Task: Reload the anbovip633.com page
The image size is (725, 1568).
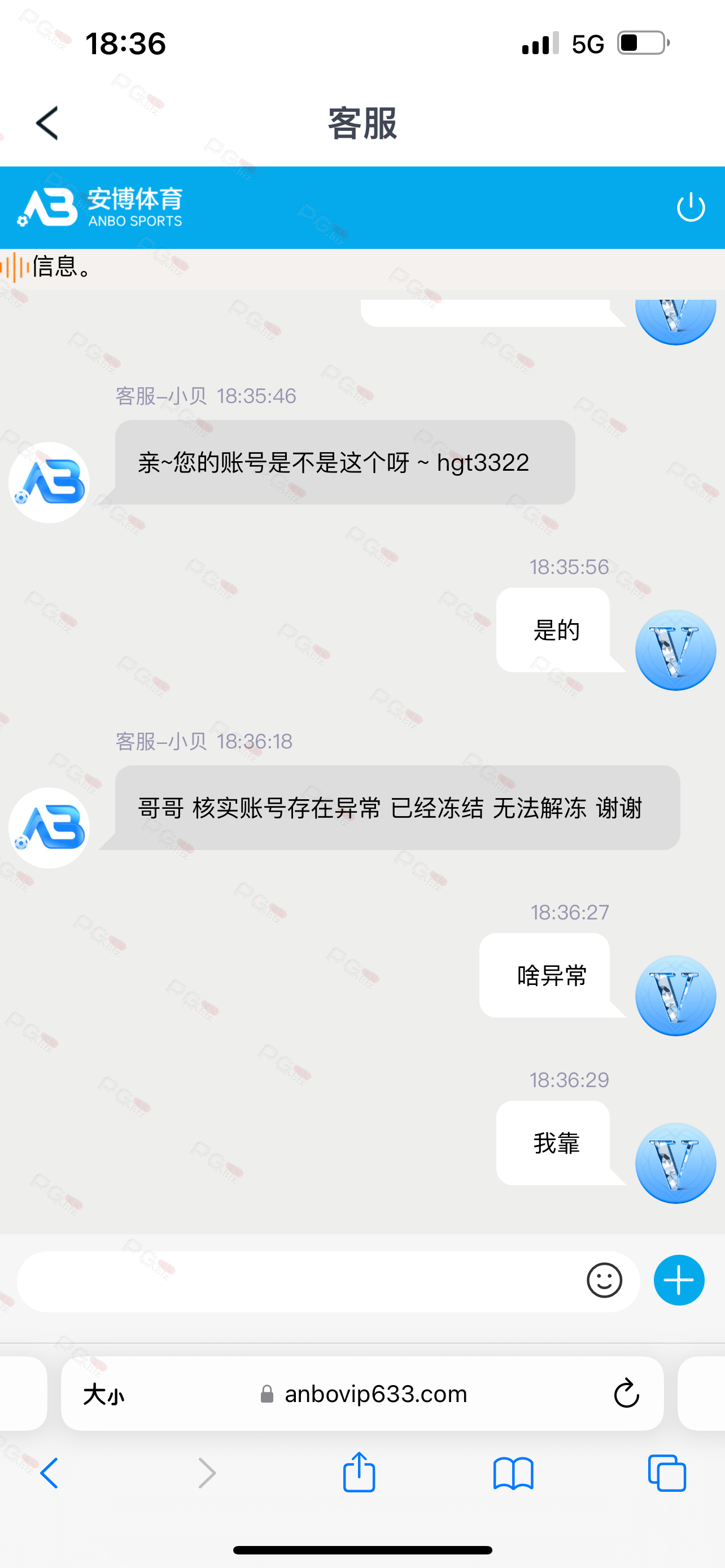Action: (x=626, y=1394)
